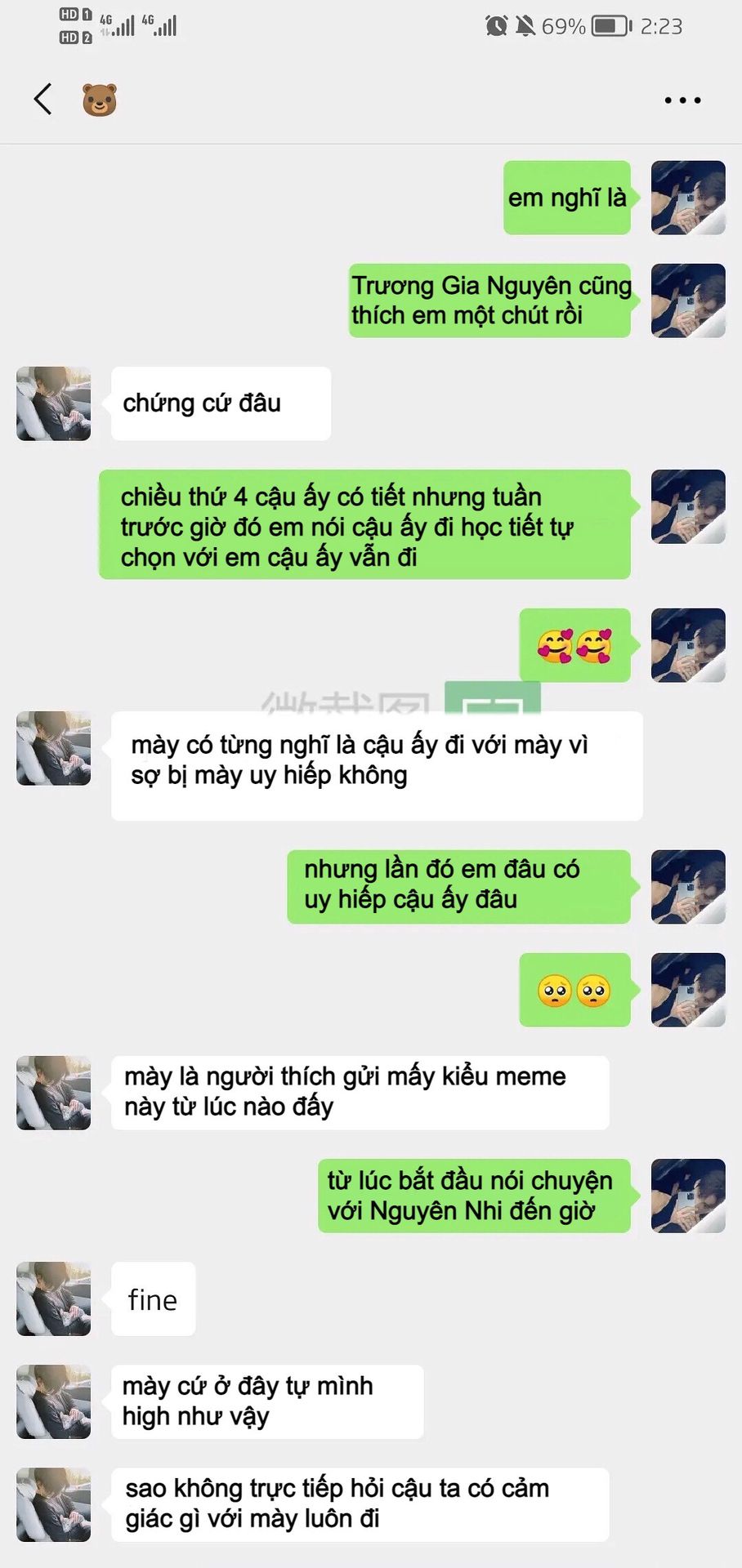This screenshot has height=1568, width=742.
Task: View profile from avatar beside "fine" message
Action: click(54, 1298)
